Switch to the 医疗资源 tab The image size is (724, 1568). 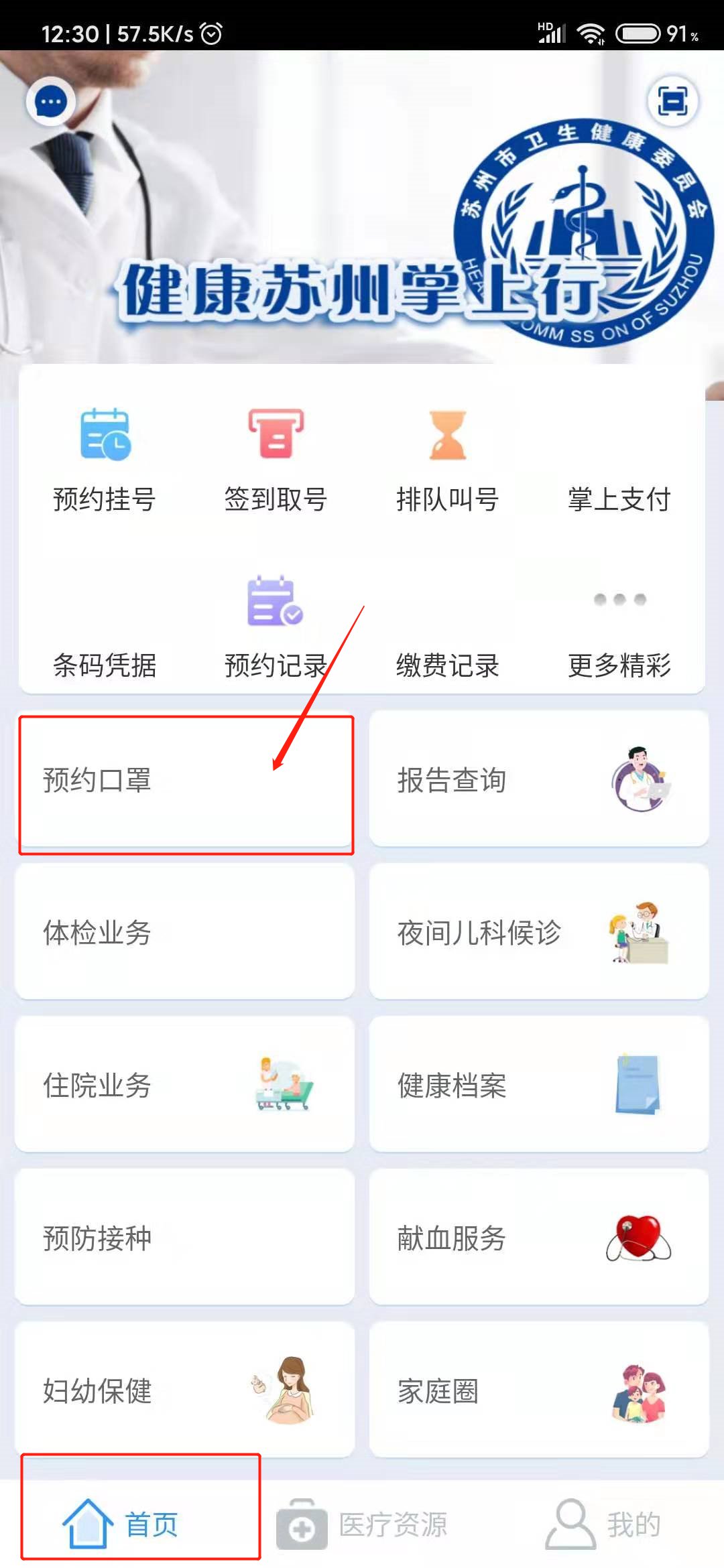click(362, 1524)
